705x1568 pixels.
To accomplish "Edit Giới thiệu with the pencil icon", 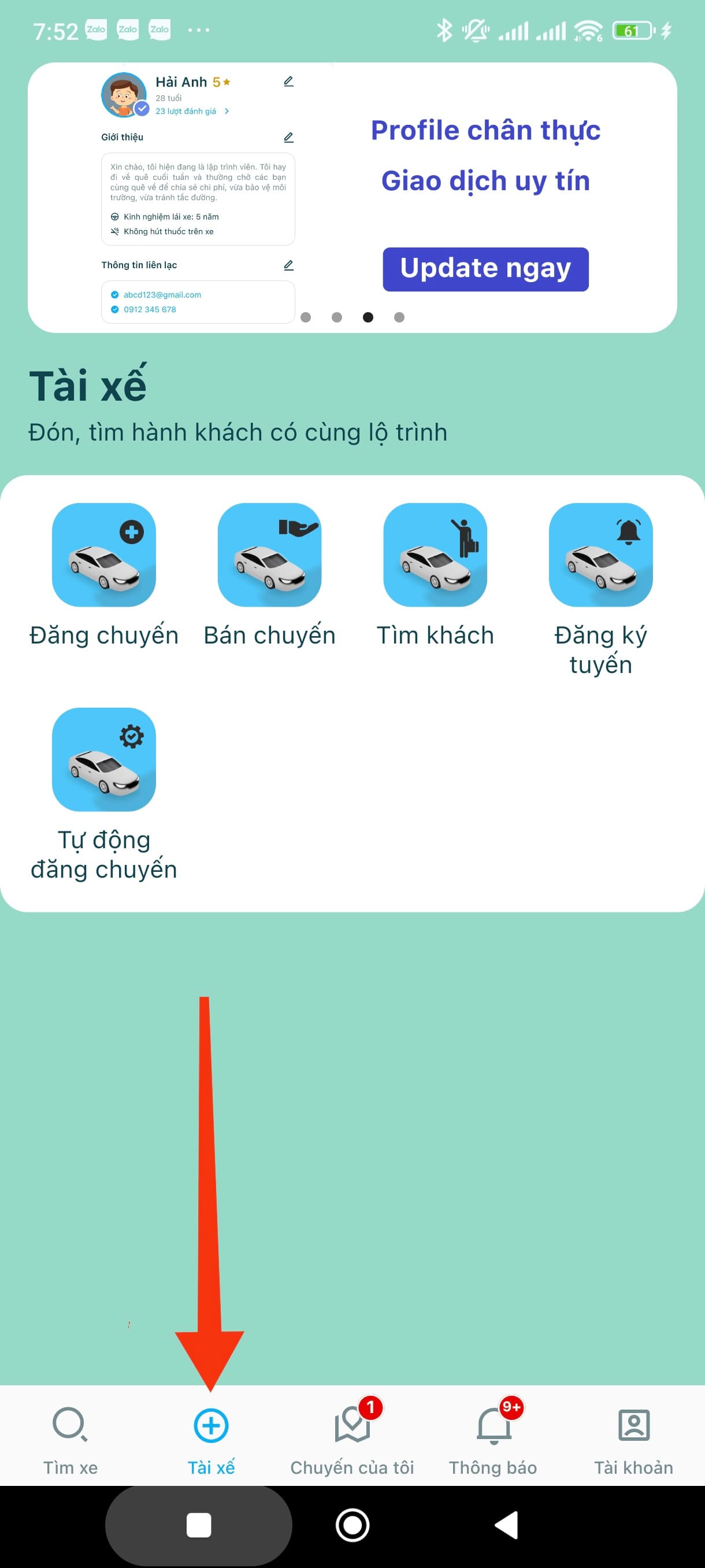I will click(289, 137).
